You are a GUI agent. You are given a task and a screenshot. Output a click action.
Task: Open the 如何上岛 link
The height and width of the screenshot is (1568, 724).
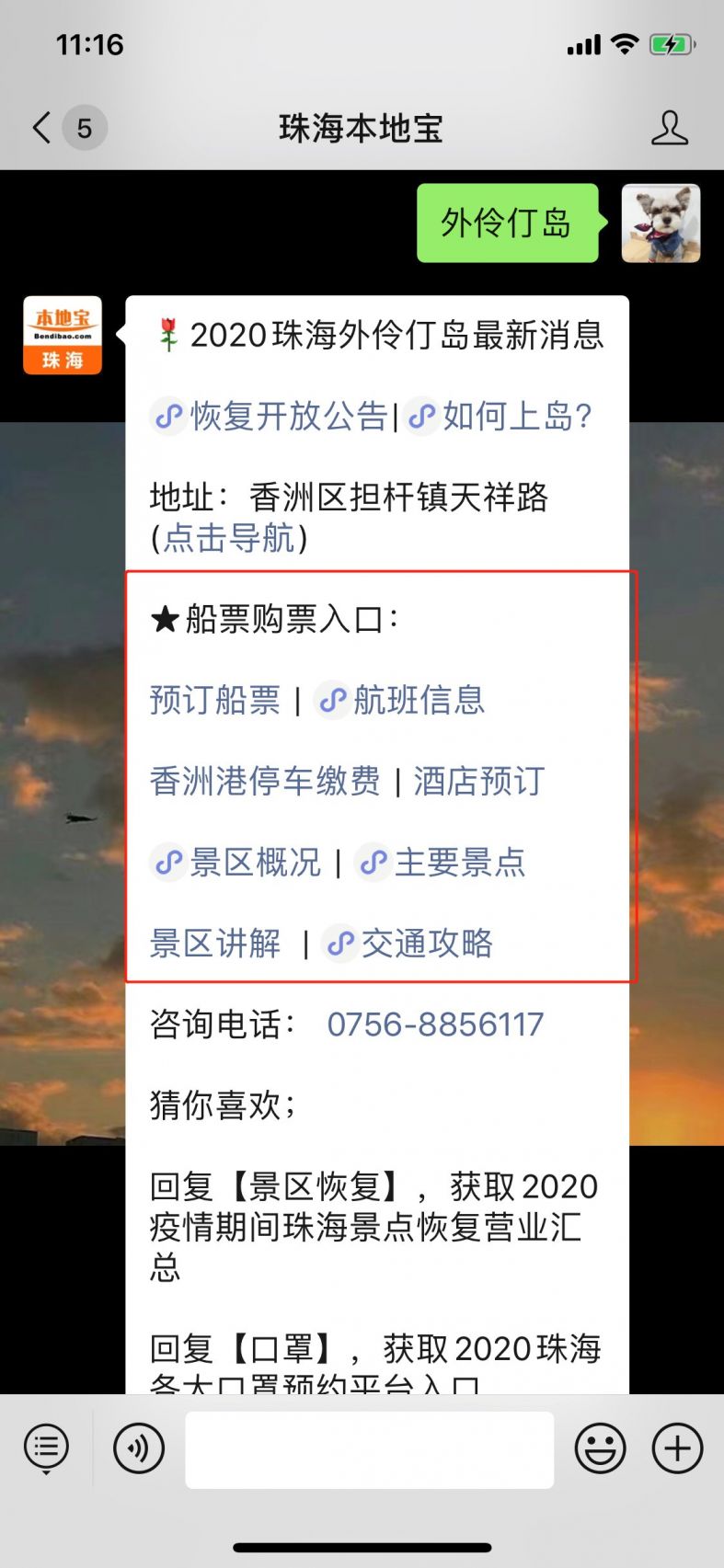click(500, 417)
